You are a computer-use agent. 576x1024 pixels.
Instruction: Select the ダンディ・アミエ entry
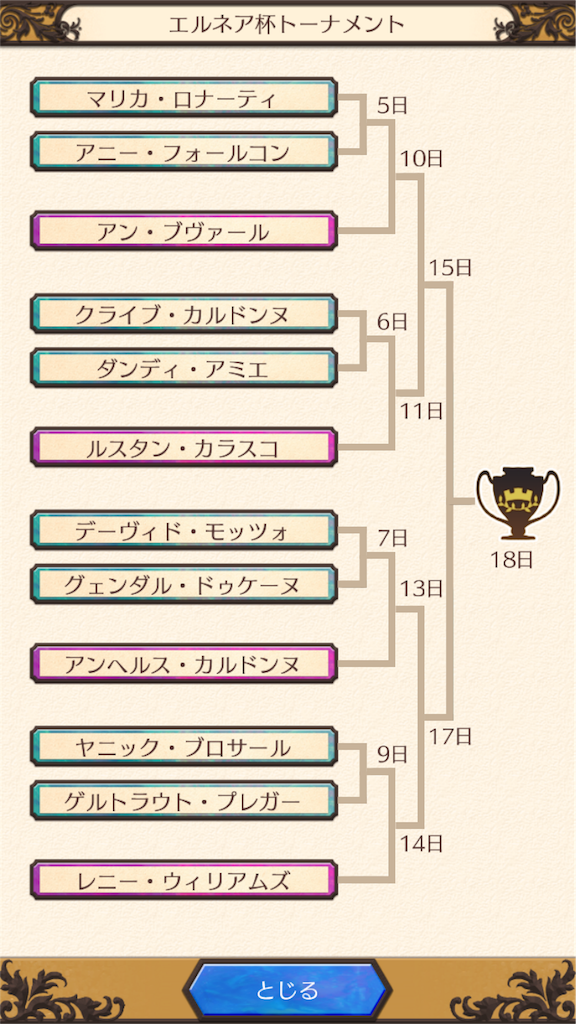(x=184, y=368)
